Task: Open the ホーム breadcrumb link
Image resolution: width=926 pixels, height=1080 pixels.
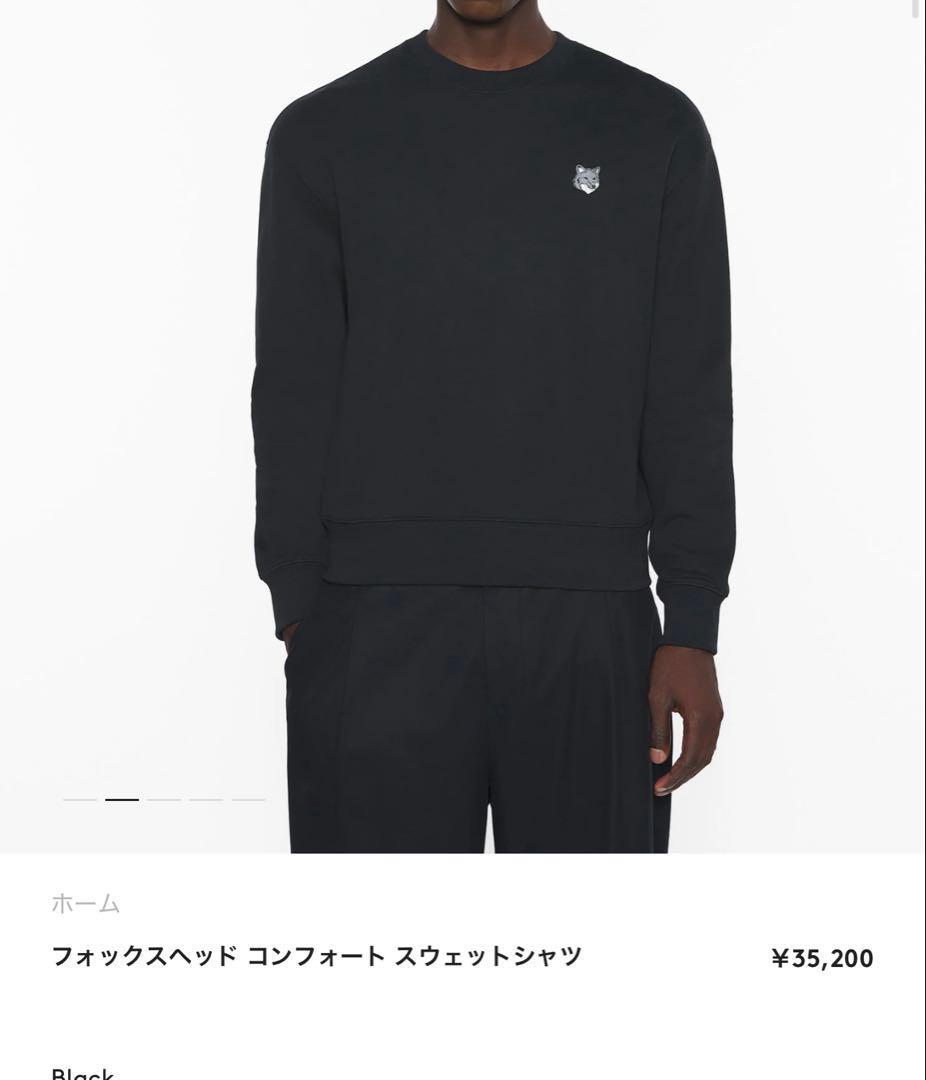Action: point(85,904)
